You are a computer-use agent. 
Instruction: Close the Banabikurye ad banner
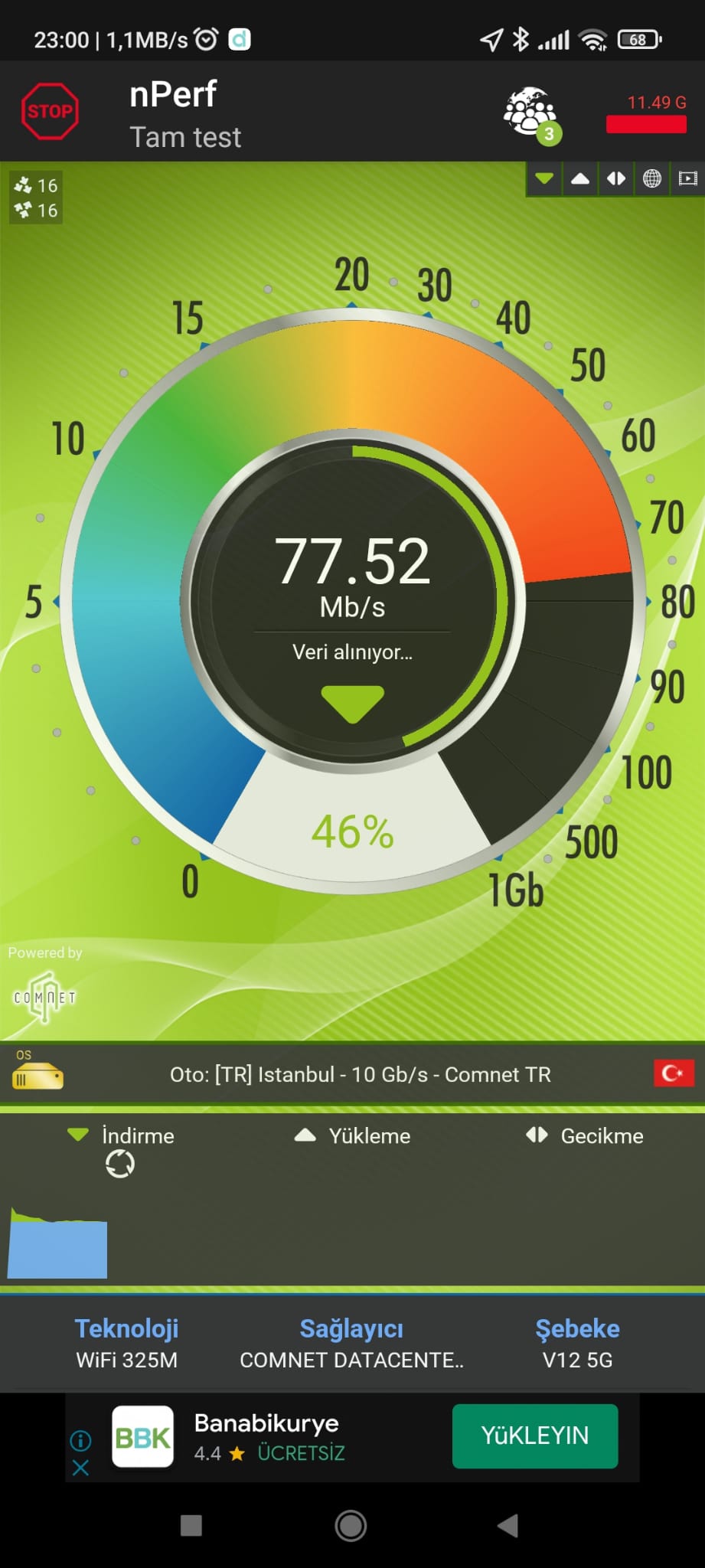point(80,1468)
